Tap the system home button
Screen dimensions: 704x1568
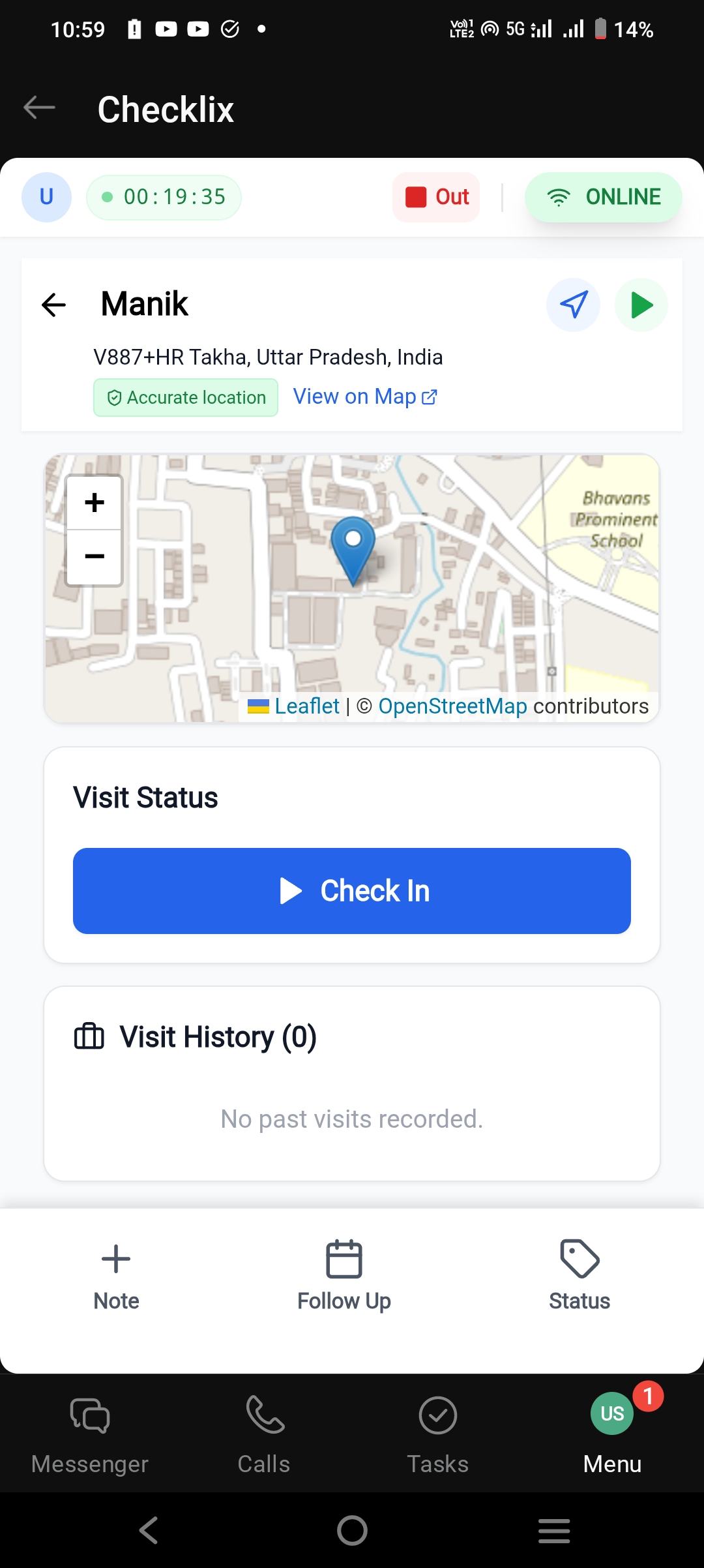pyautogui.click(x=352, y=1530)
